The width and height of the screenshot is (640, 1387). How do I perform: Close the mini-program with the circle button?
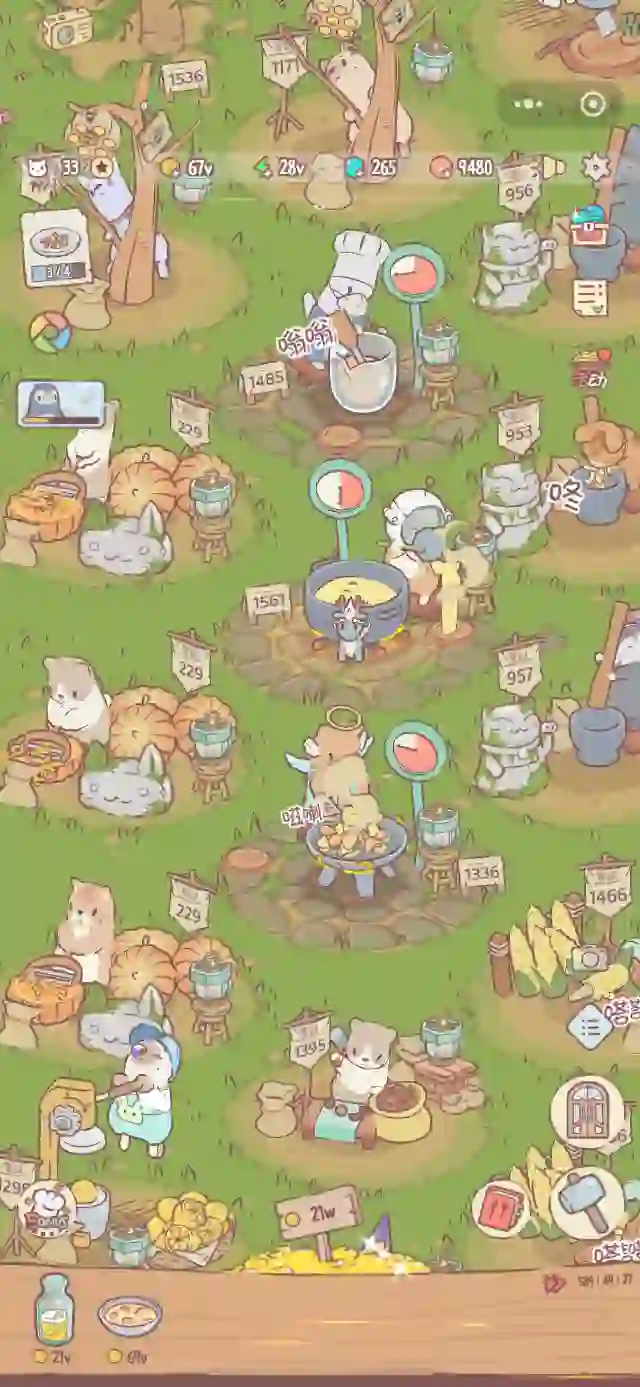coord(593,104)
